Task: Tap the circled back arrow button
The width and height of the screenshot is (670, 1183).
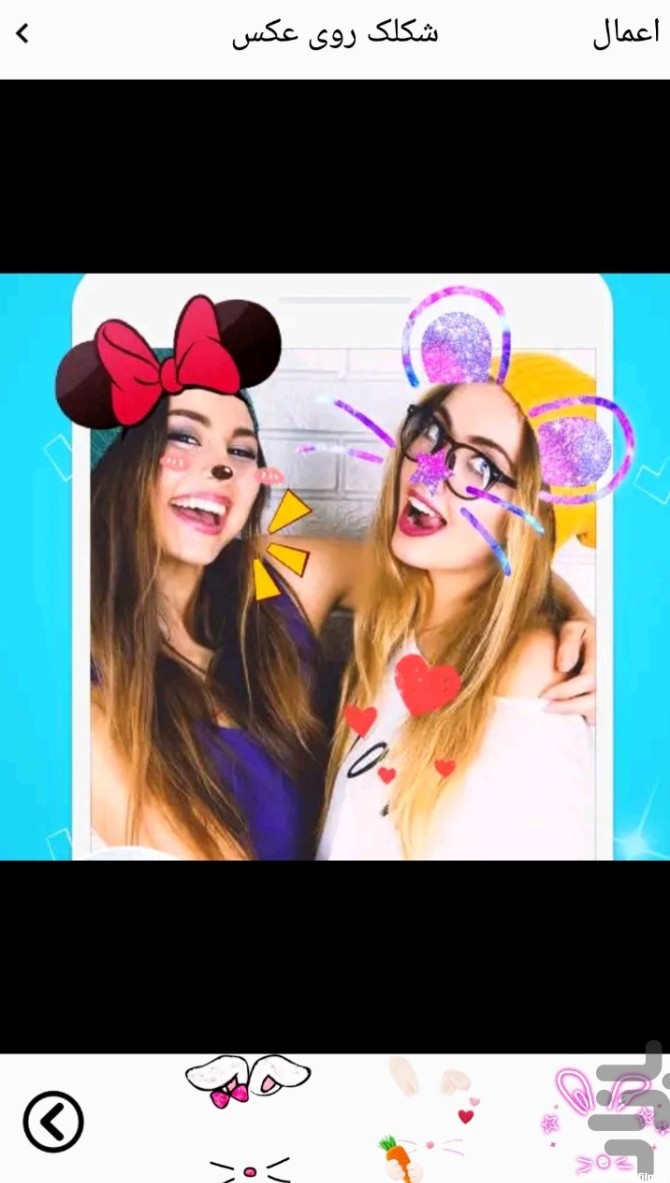Action: coord(53,1121)
